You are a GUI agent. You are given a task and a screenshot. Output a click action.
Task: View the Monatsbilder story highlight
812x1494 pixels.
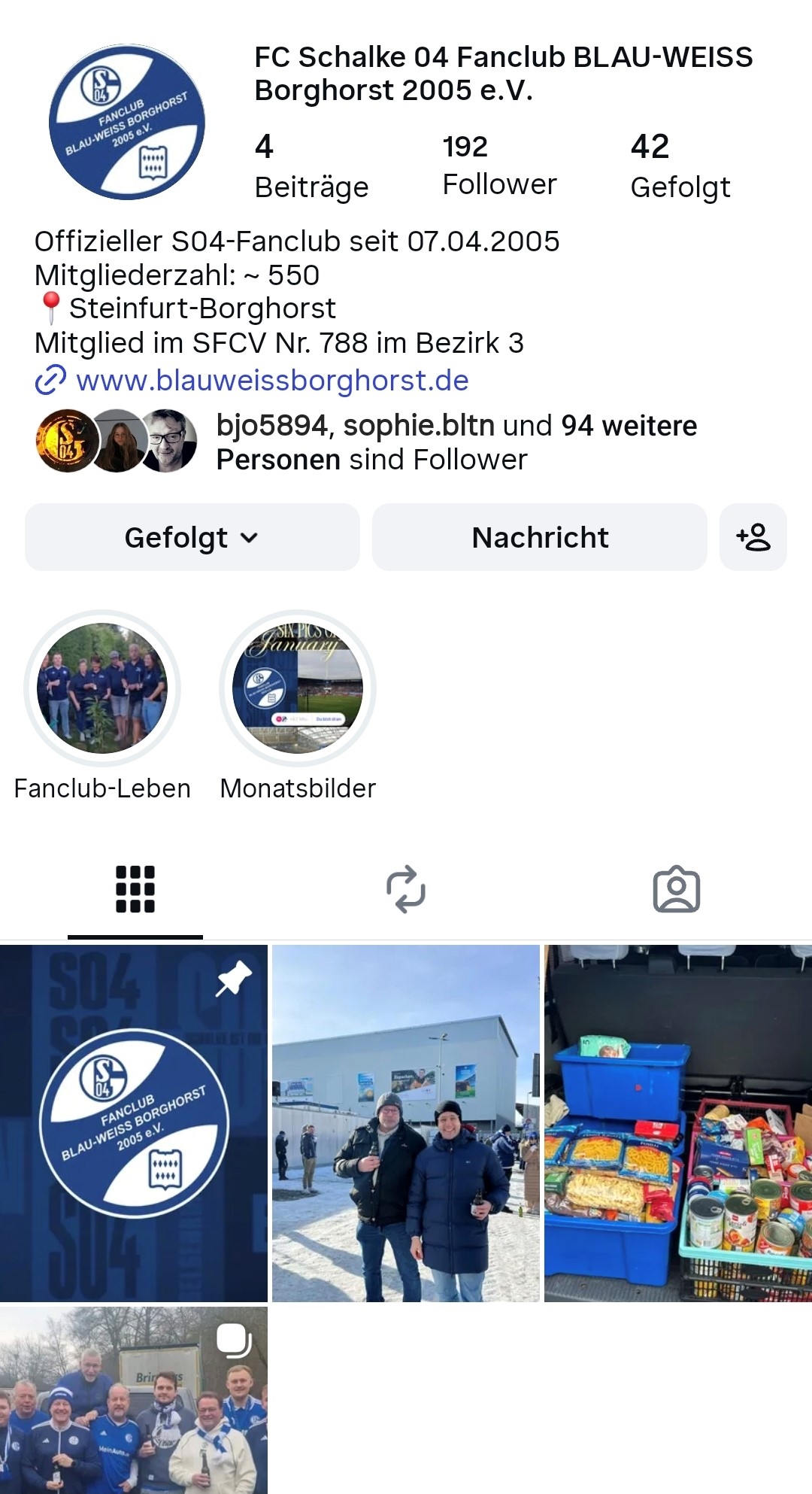tap(298, 688)
